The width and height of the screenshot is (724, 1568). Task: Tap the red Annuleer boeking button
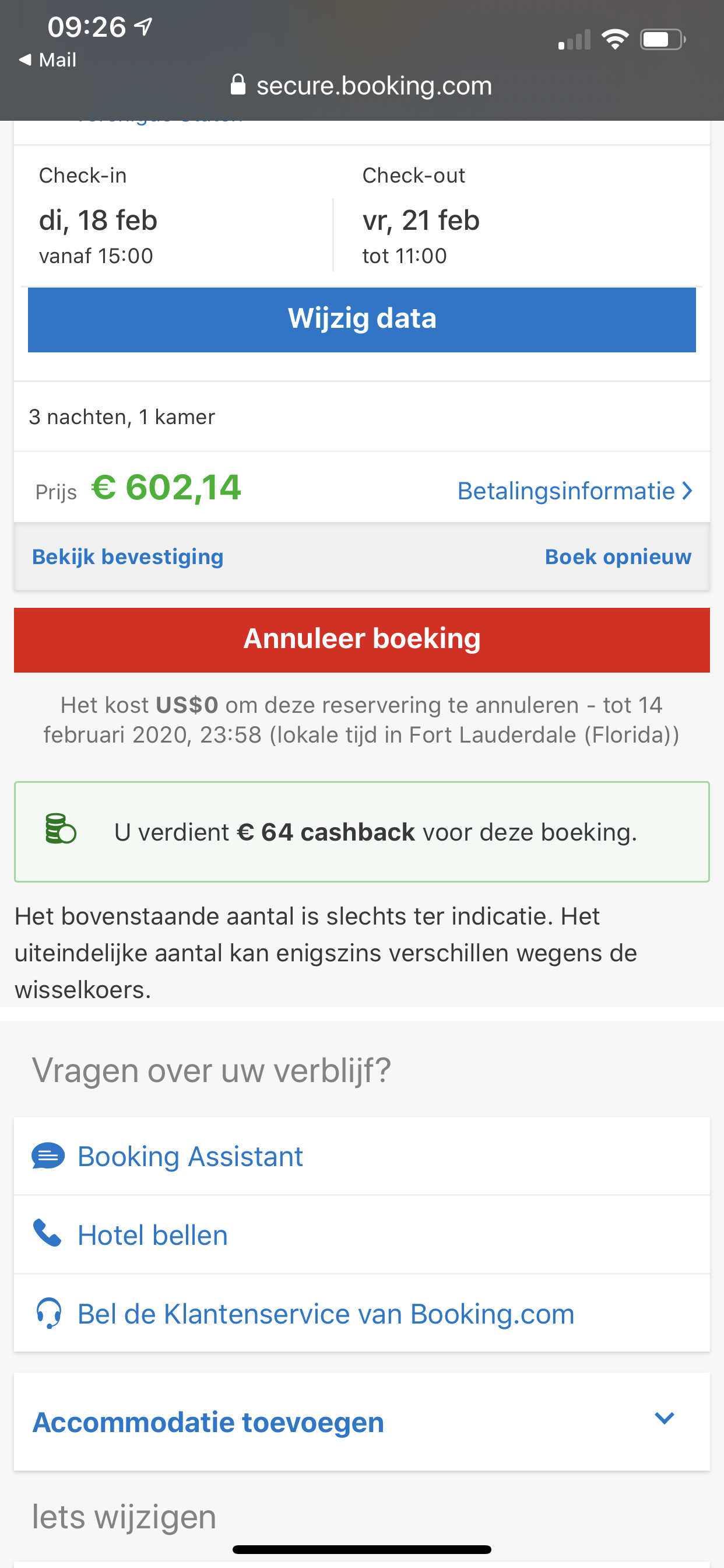[x=361, y=639]
